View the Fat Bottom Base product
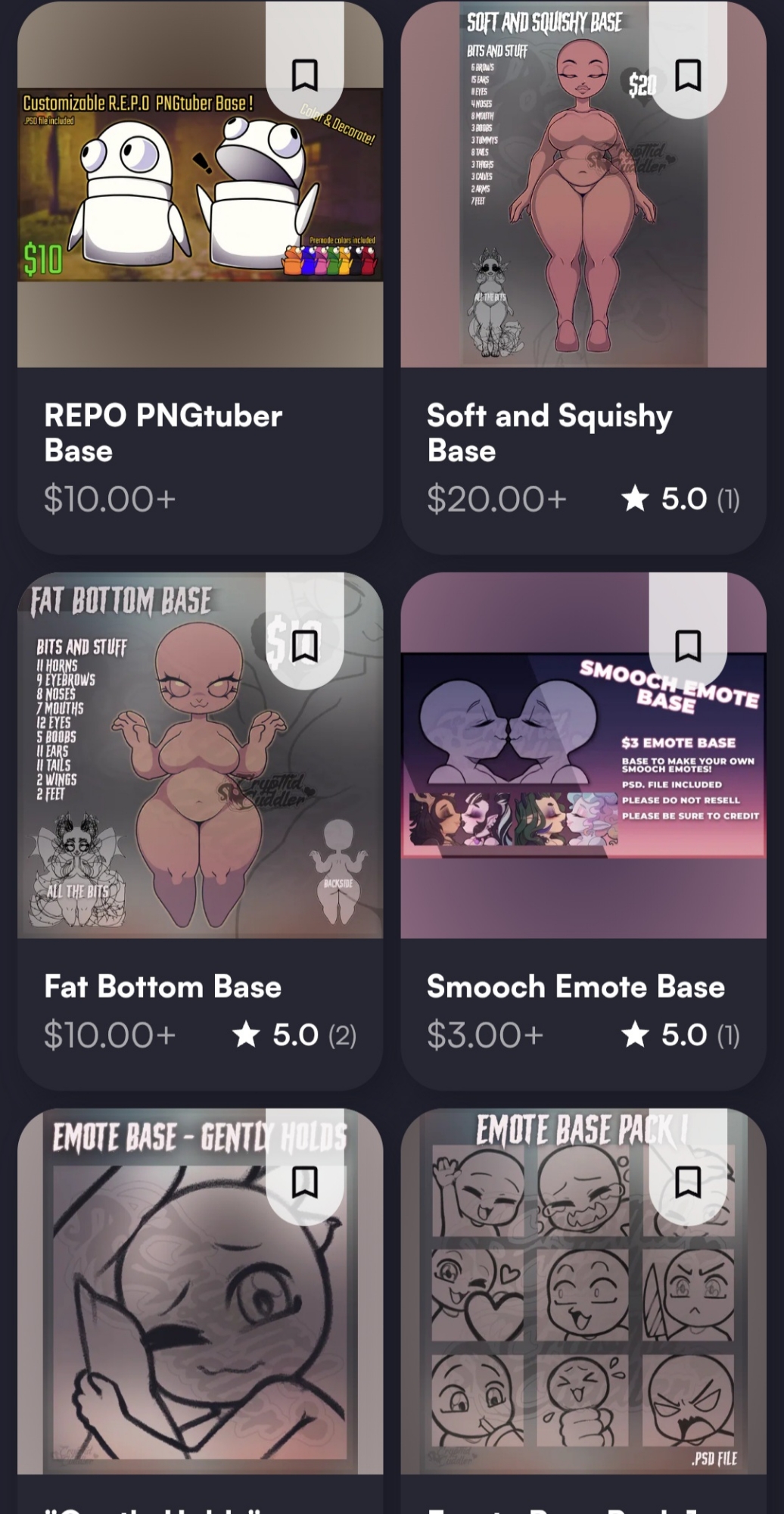This screenshot has width=784, height=1514. pos(163,986)
